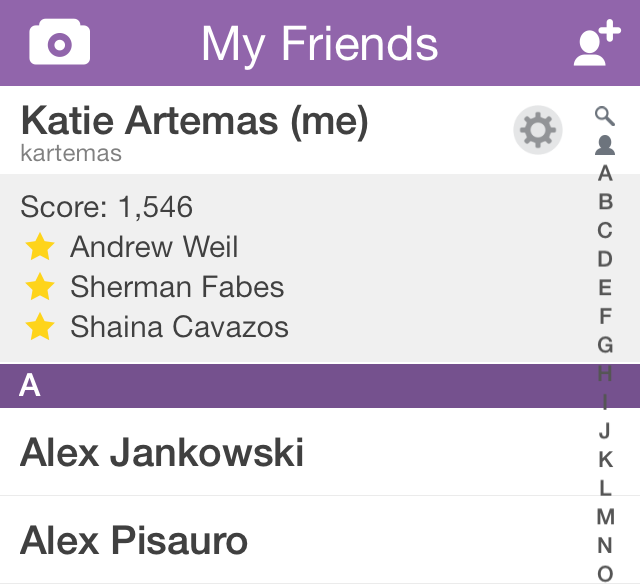This screenshot has width=640, height=584.
Task: Jump to letter M in the index
Action: click(605, 517)
